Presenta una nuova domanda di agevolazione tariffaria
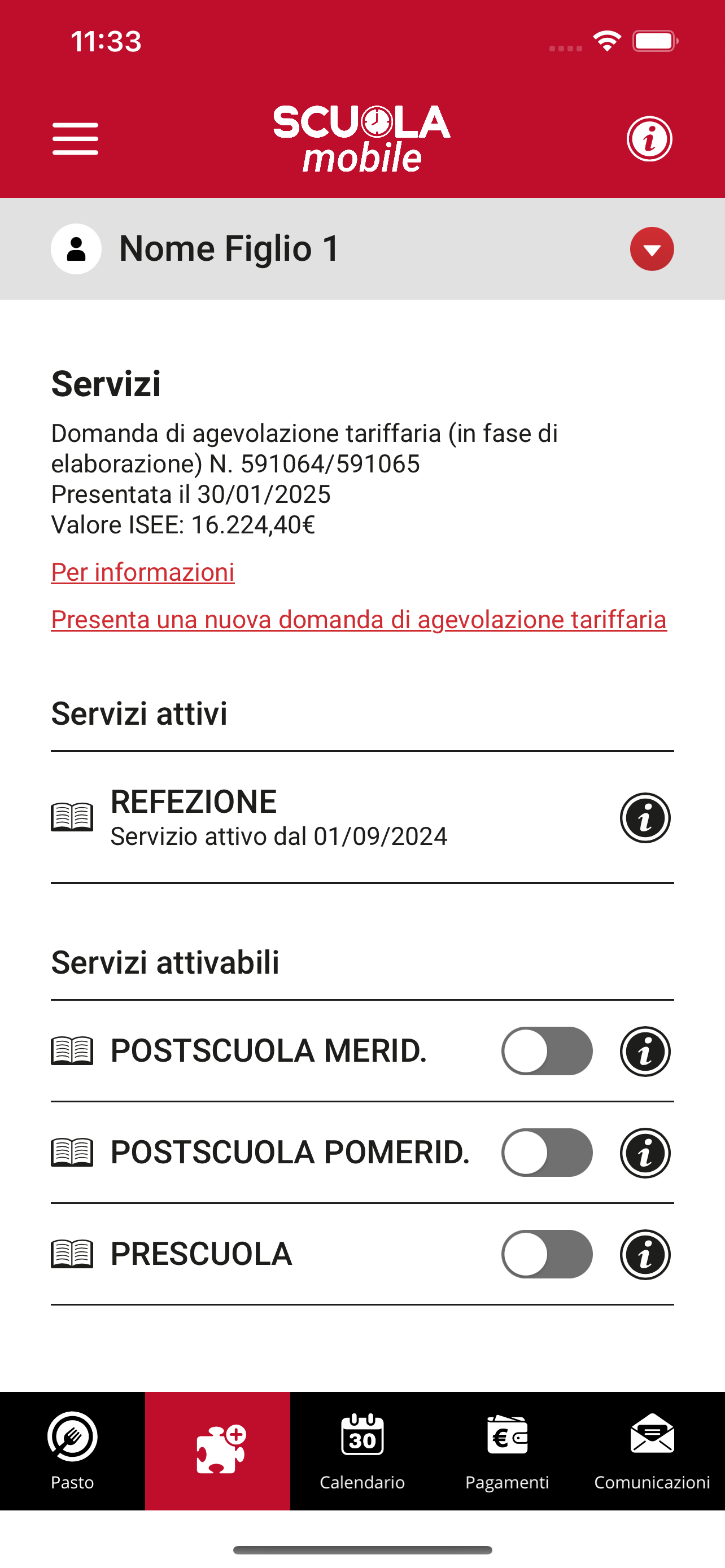The image size is (725, 1568). click(359, 620)
